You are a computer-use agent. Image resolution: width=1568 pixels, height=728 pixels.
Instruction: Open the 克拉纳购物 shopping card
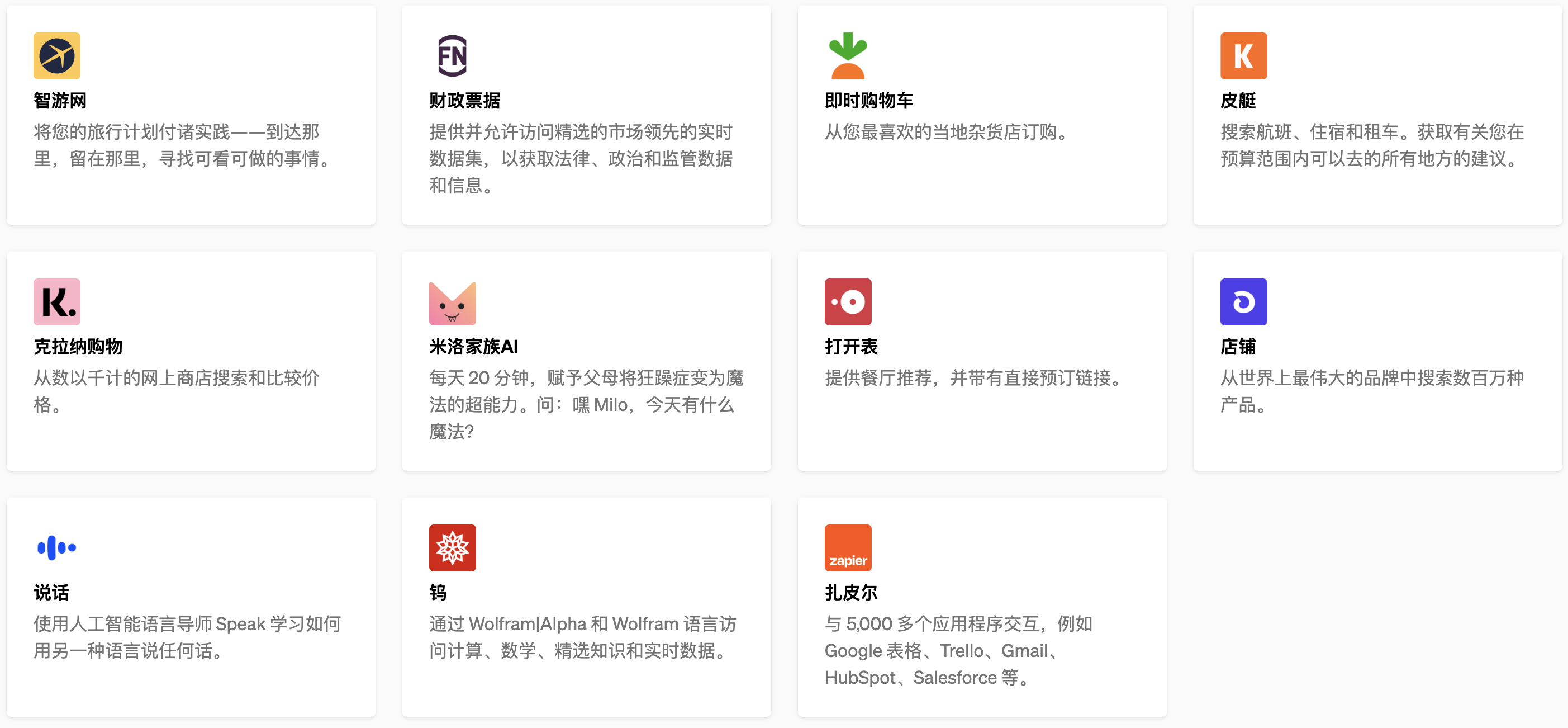(x=191, y=361)
